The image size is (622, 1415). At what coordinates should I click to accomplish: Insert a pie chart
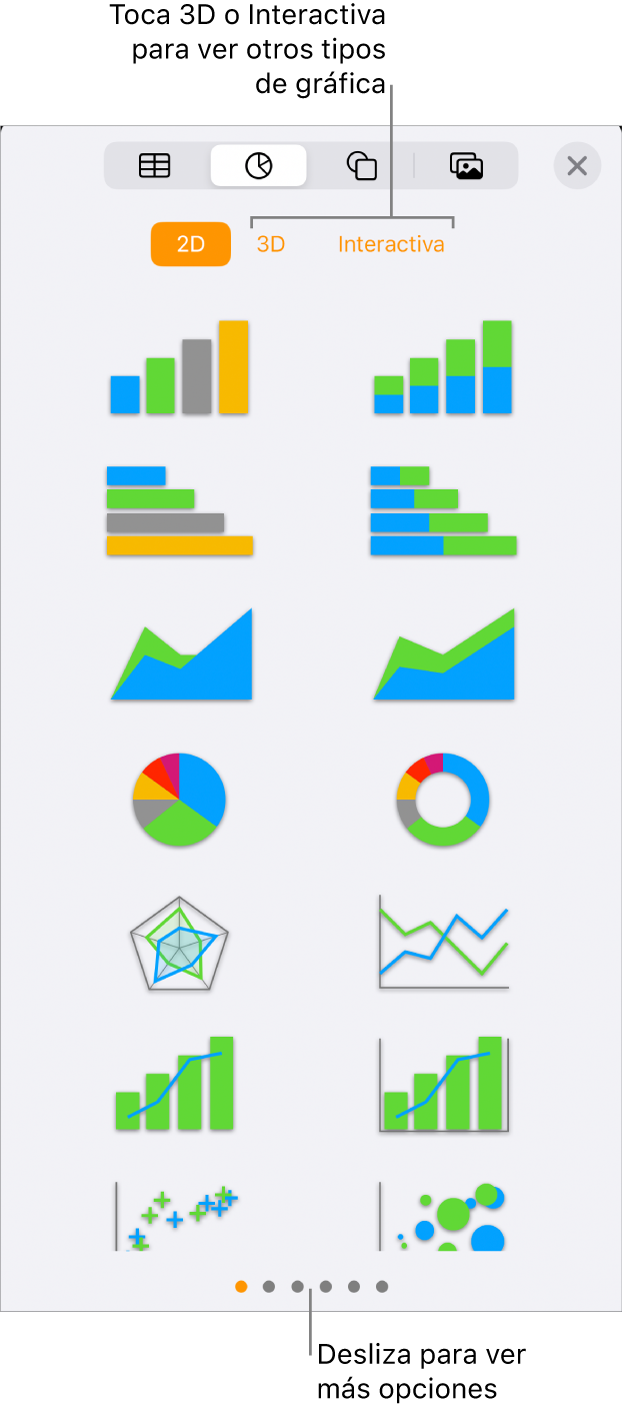pos(179,800)
